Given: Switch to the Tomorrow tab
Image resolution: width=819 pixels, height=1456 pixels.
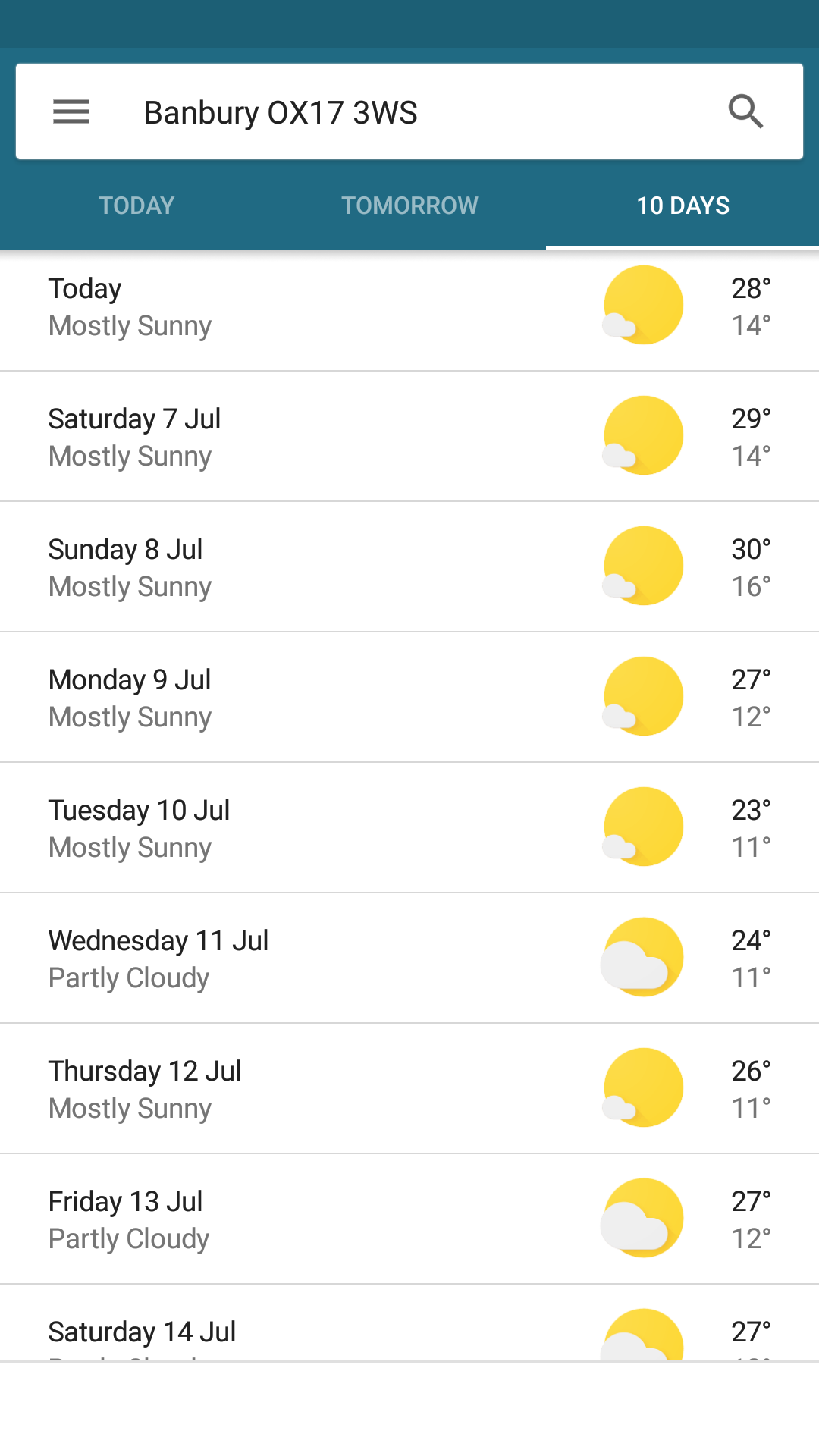Looking at the screenshot, I should pyautogui.click(x=409, y=206).
